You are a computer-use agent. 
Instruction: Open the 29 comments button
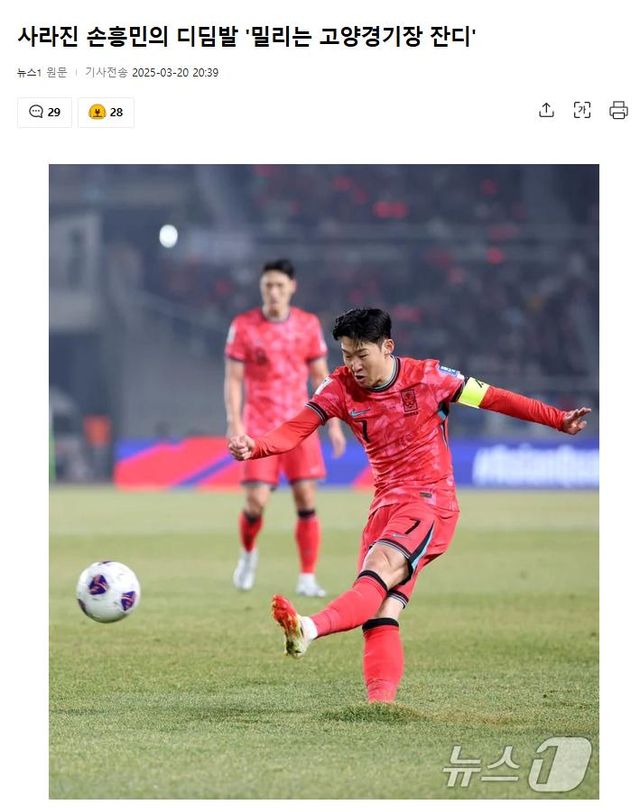click(x=44, y=112)
